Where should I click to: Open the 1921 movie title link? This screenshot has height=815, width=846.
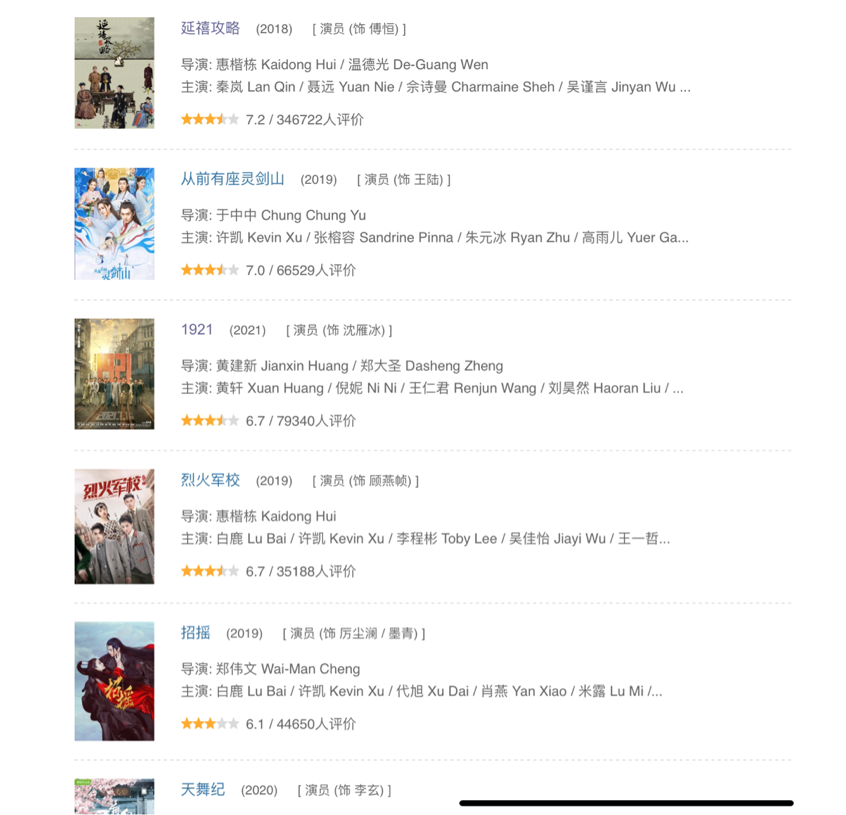197,329
